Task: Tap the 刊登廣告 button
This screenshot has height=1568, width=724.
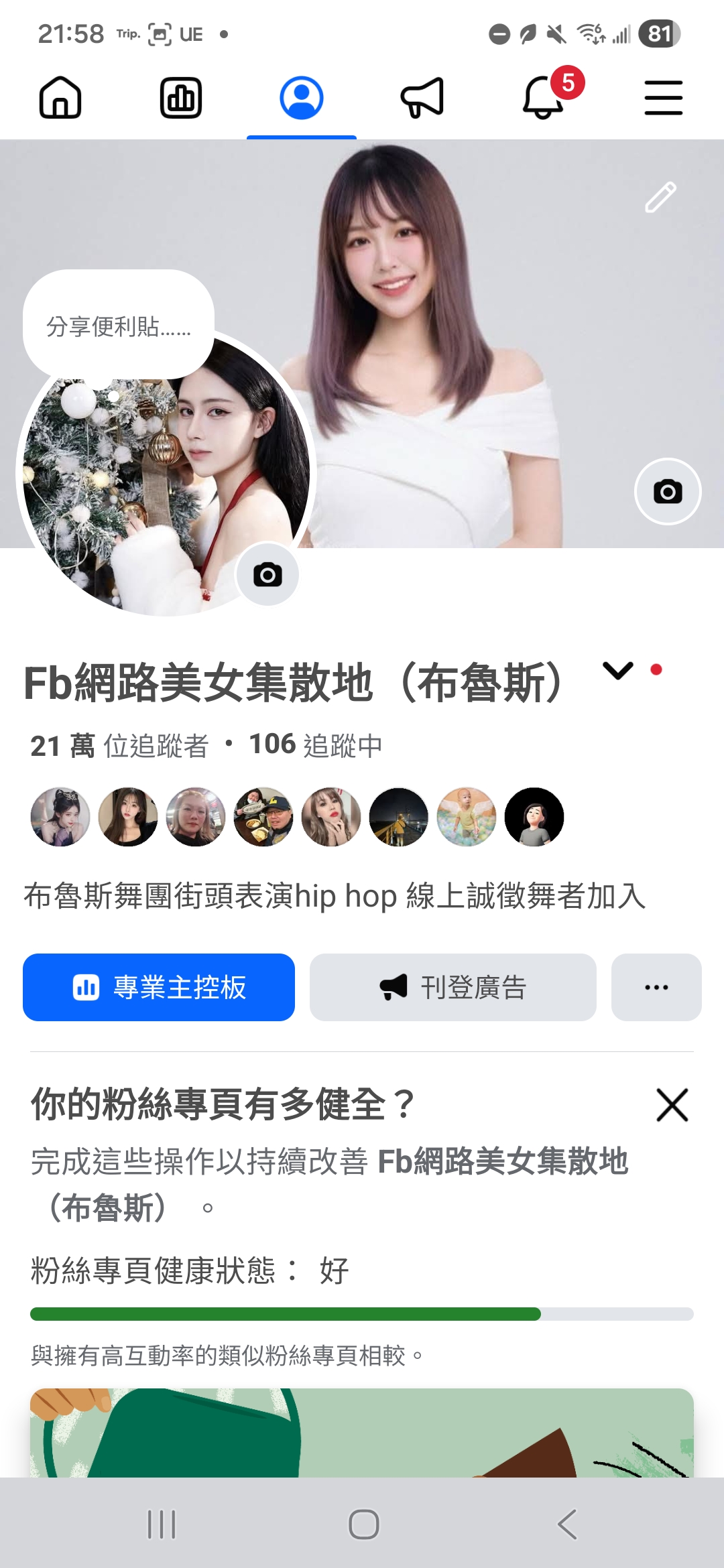Action: tap(452, 987)
